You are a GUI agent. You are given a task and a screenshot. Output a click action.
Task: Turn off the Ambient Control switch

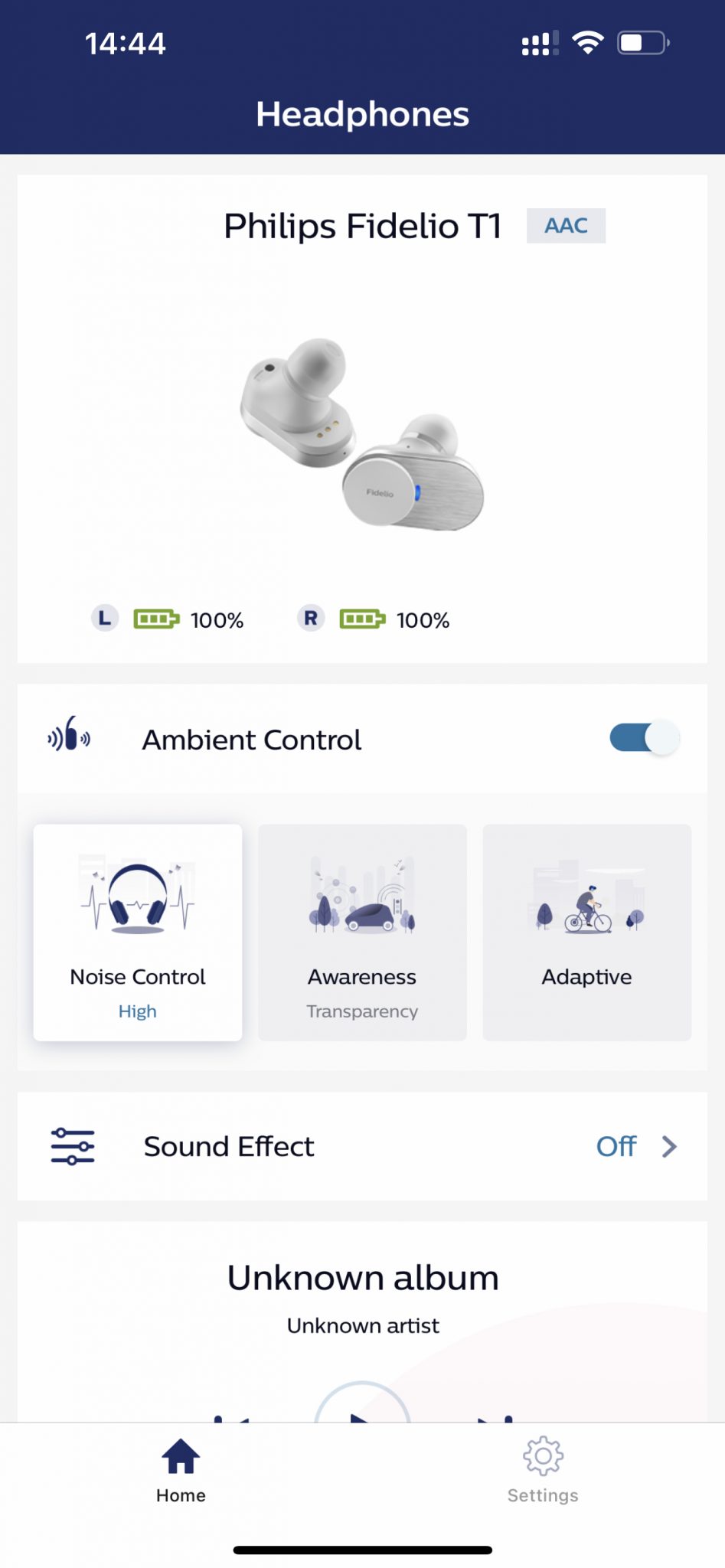(x=645, y=739)
